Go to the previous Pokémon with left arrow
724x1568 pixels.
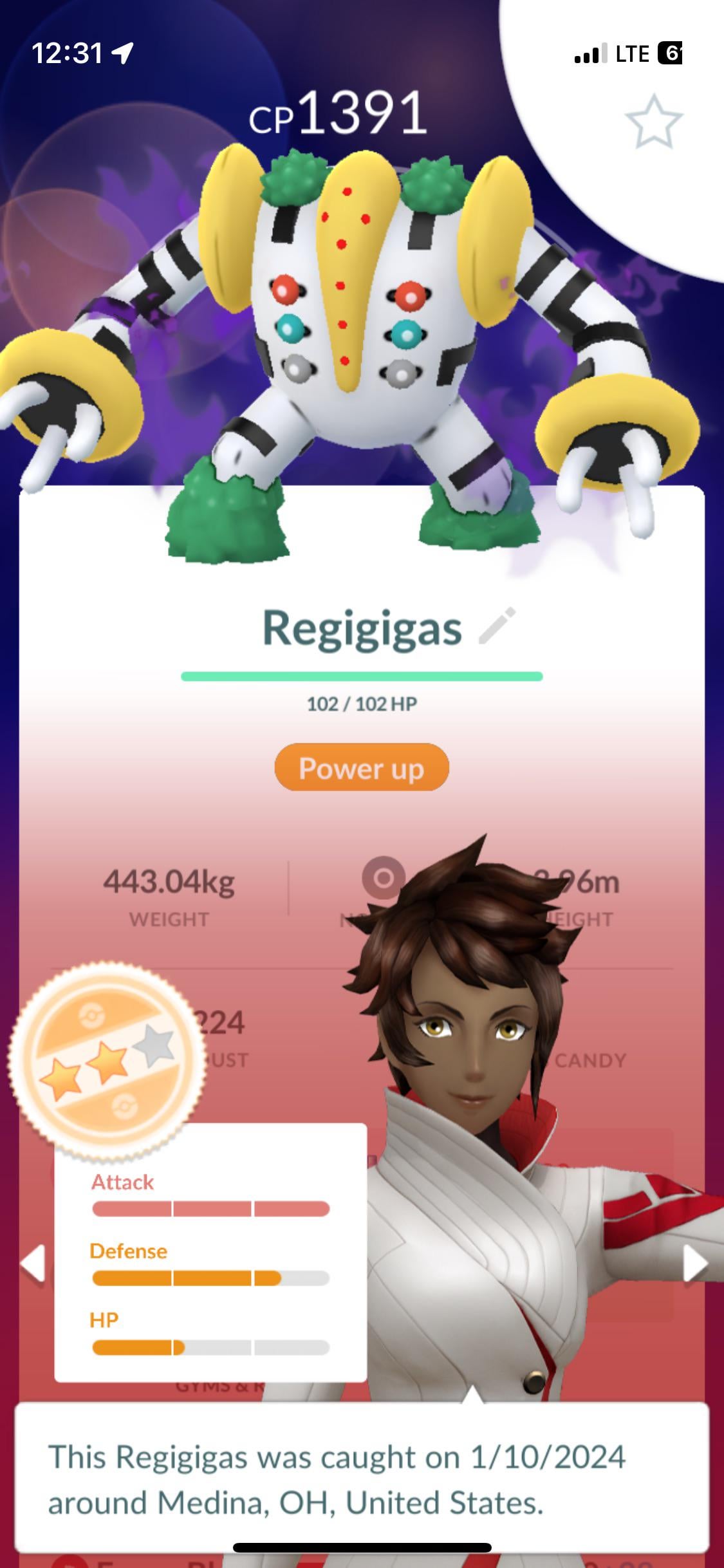[x=32, y=1263]
